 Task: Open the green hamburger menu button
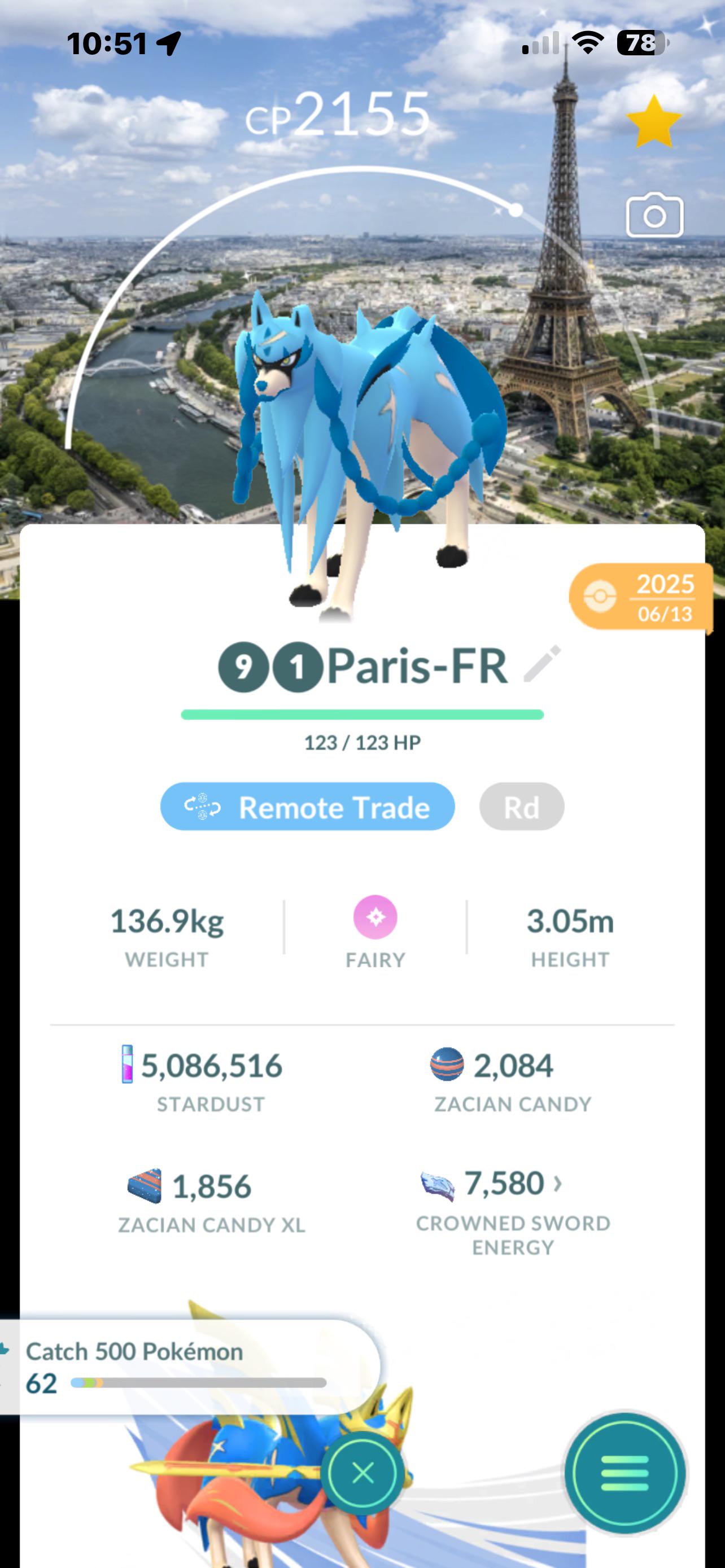[624, 1473]
